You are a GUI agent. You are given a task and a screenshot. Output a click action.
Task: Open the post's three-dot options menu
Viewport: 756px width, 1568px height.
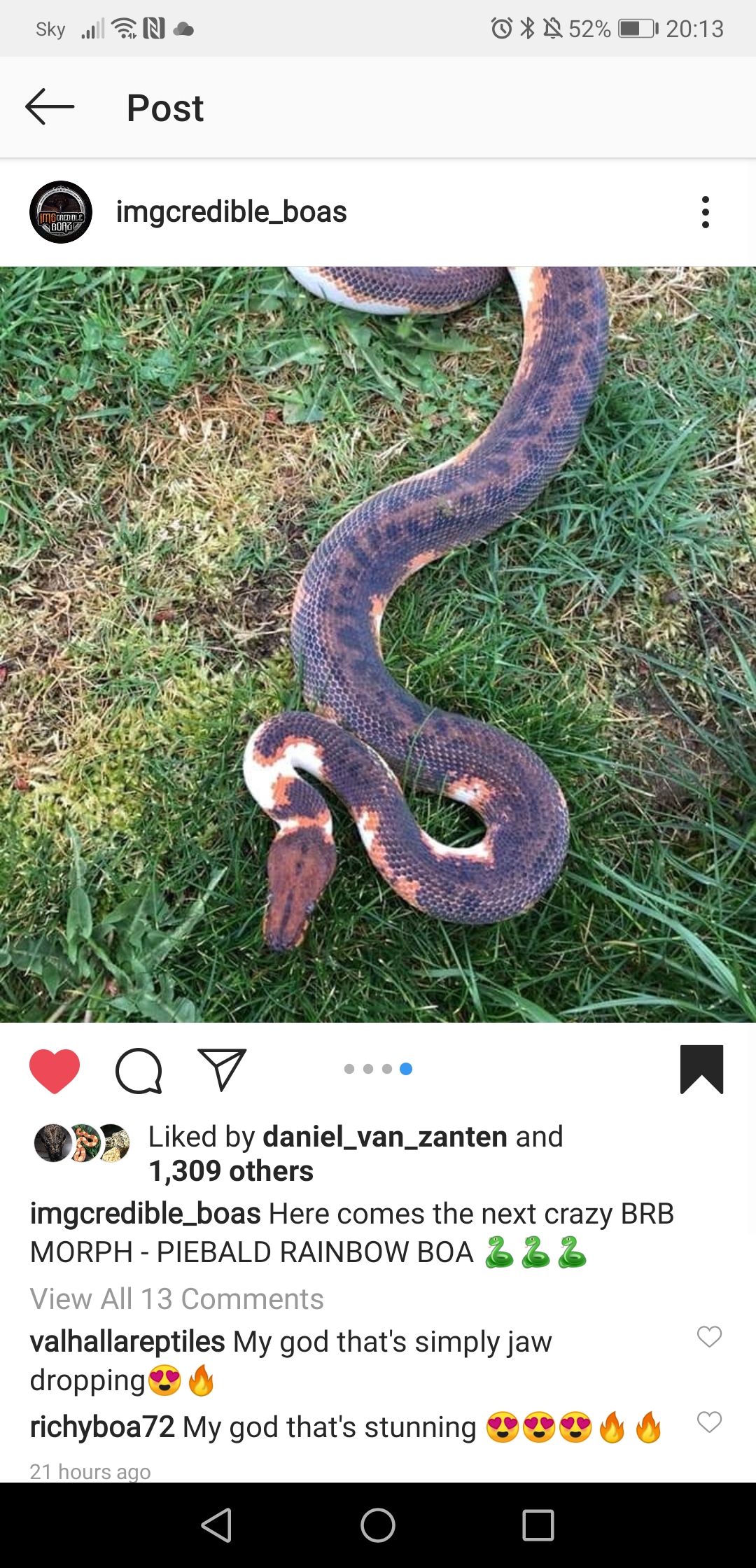coord(705,212)
